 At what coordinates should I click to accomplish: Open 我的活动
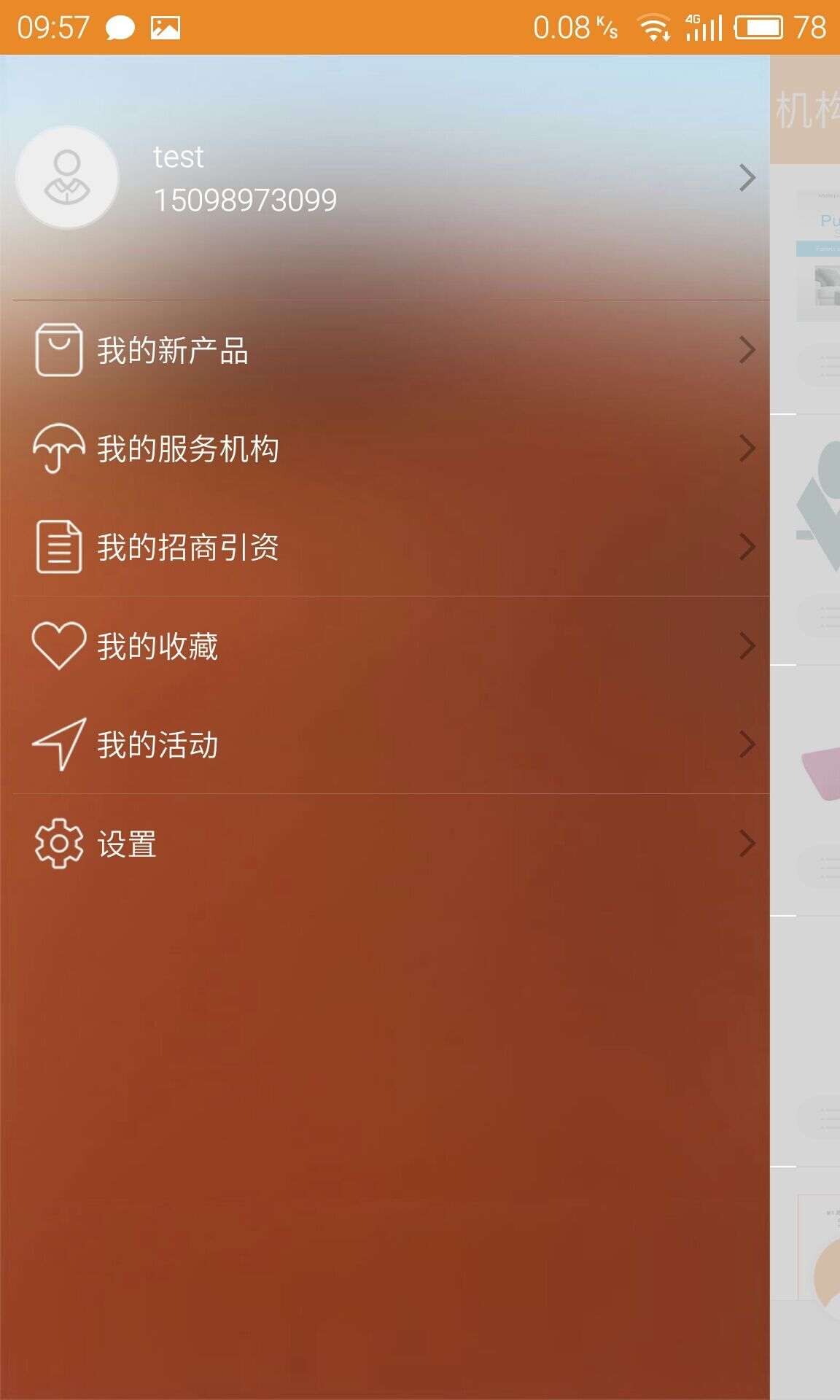385,744
